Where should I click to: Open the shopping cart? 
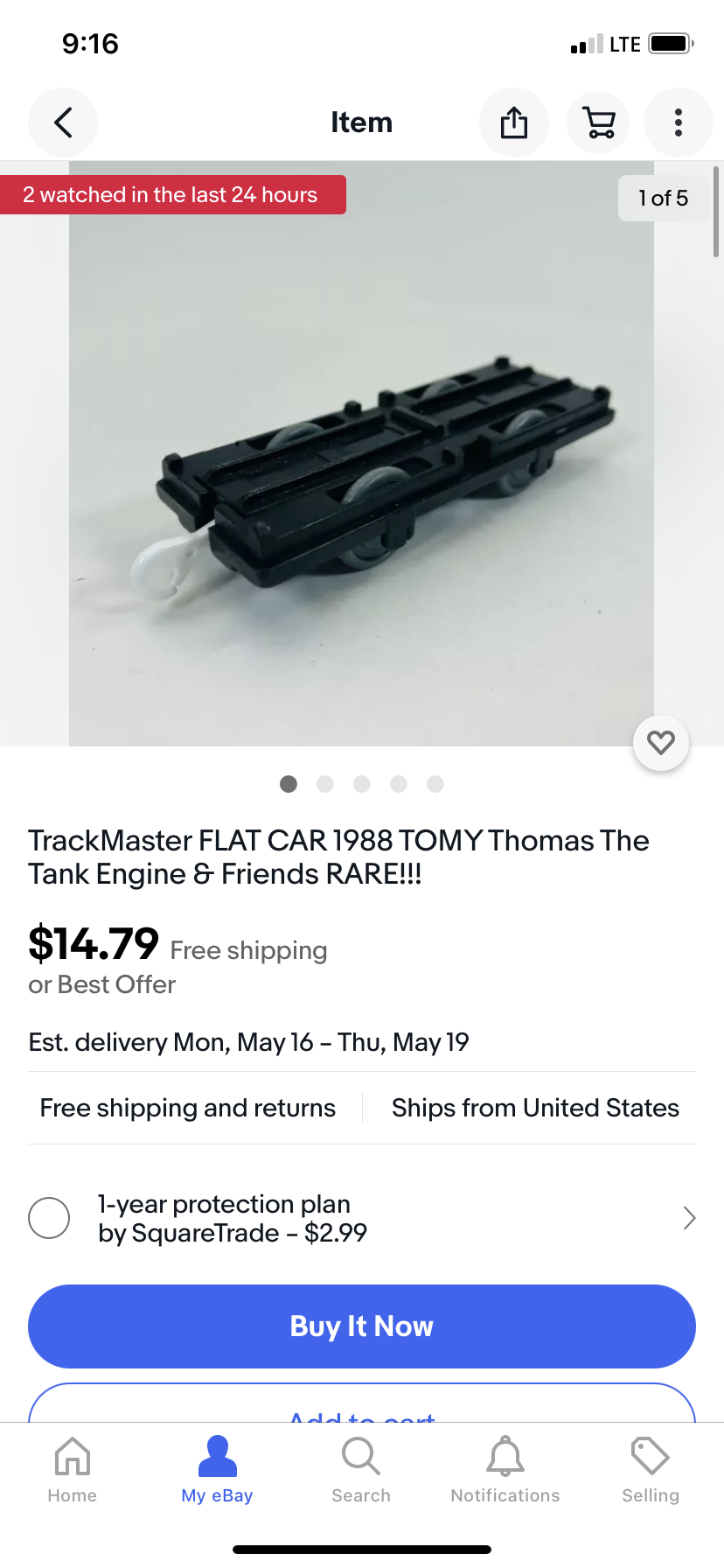598,122
